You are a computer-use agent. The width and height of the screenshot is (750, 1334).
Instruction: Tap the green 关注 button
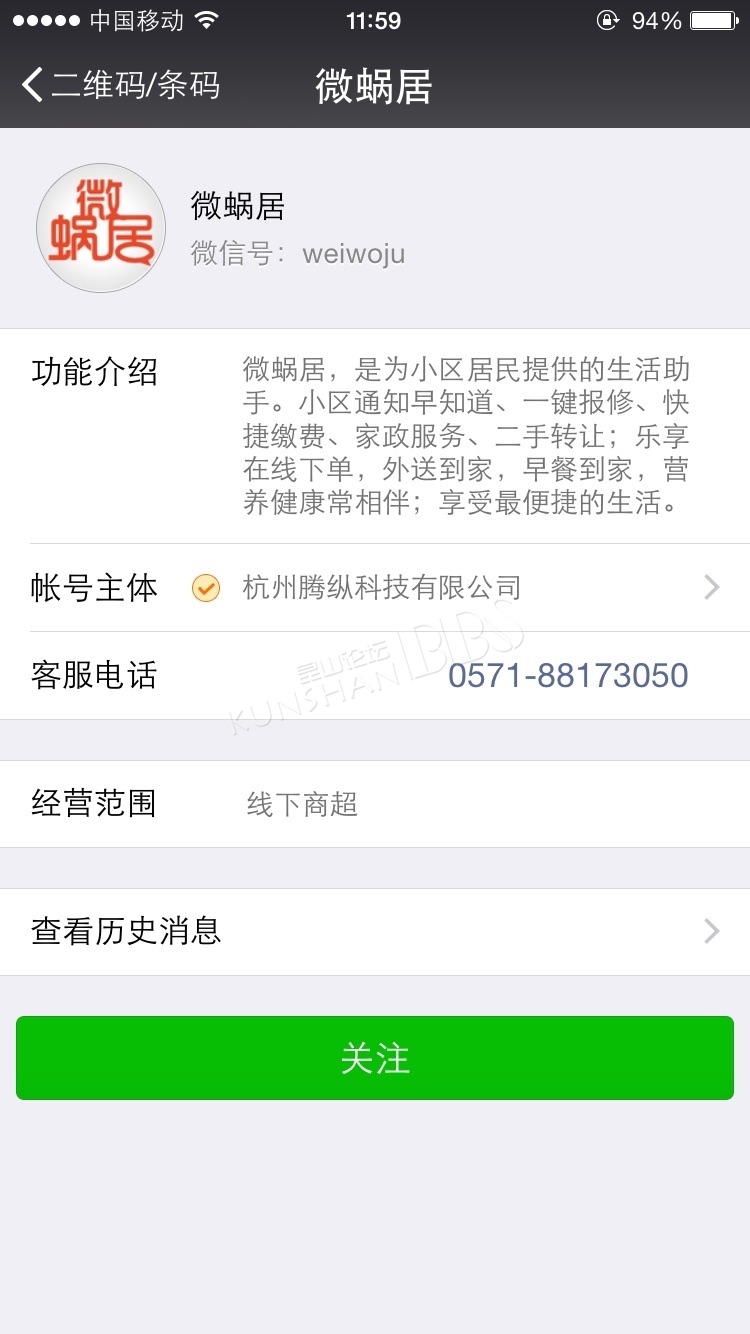point(375,1058)
